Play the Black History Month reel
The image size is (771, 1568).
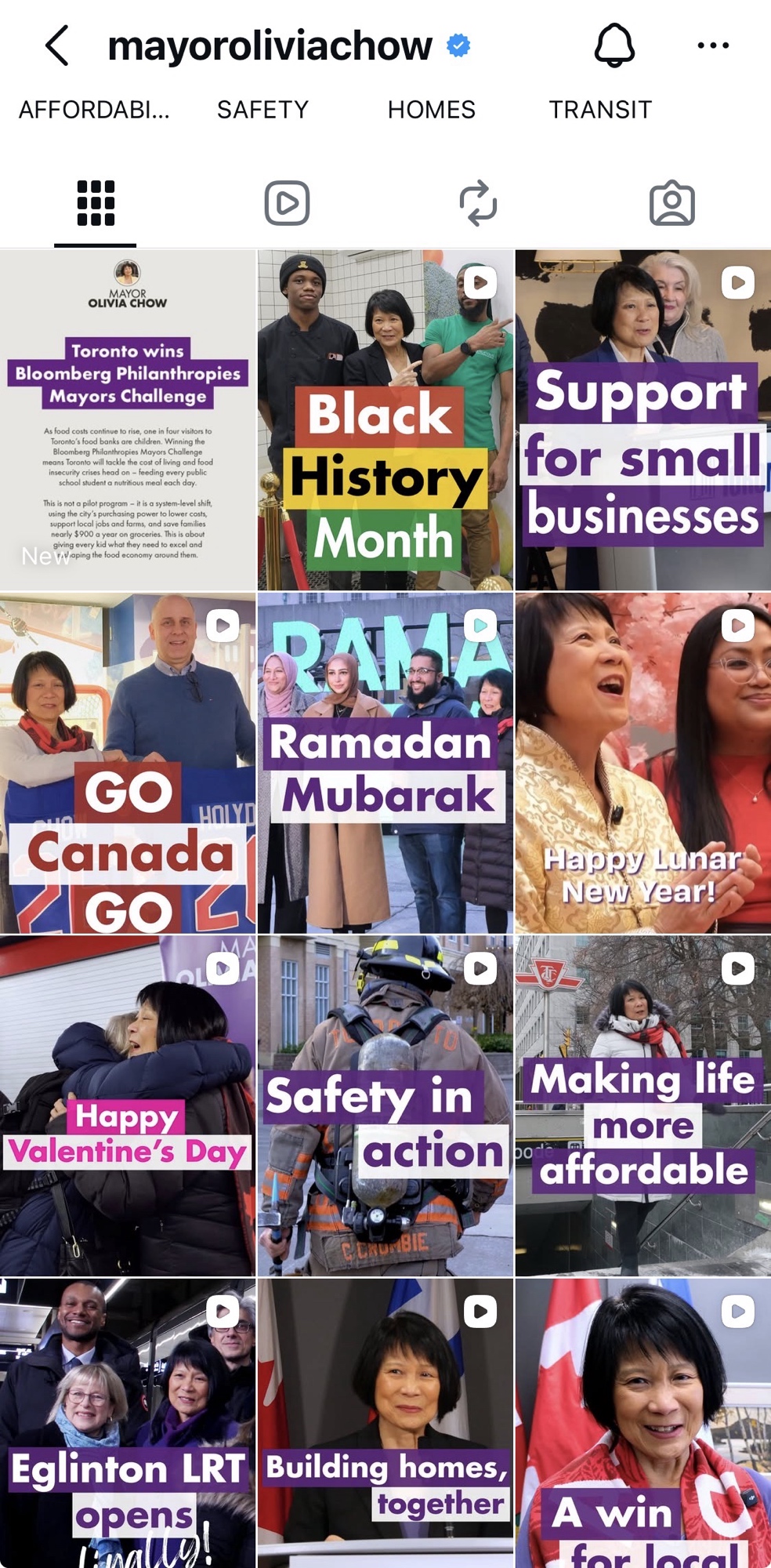385,419
